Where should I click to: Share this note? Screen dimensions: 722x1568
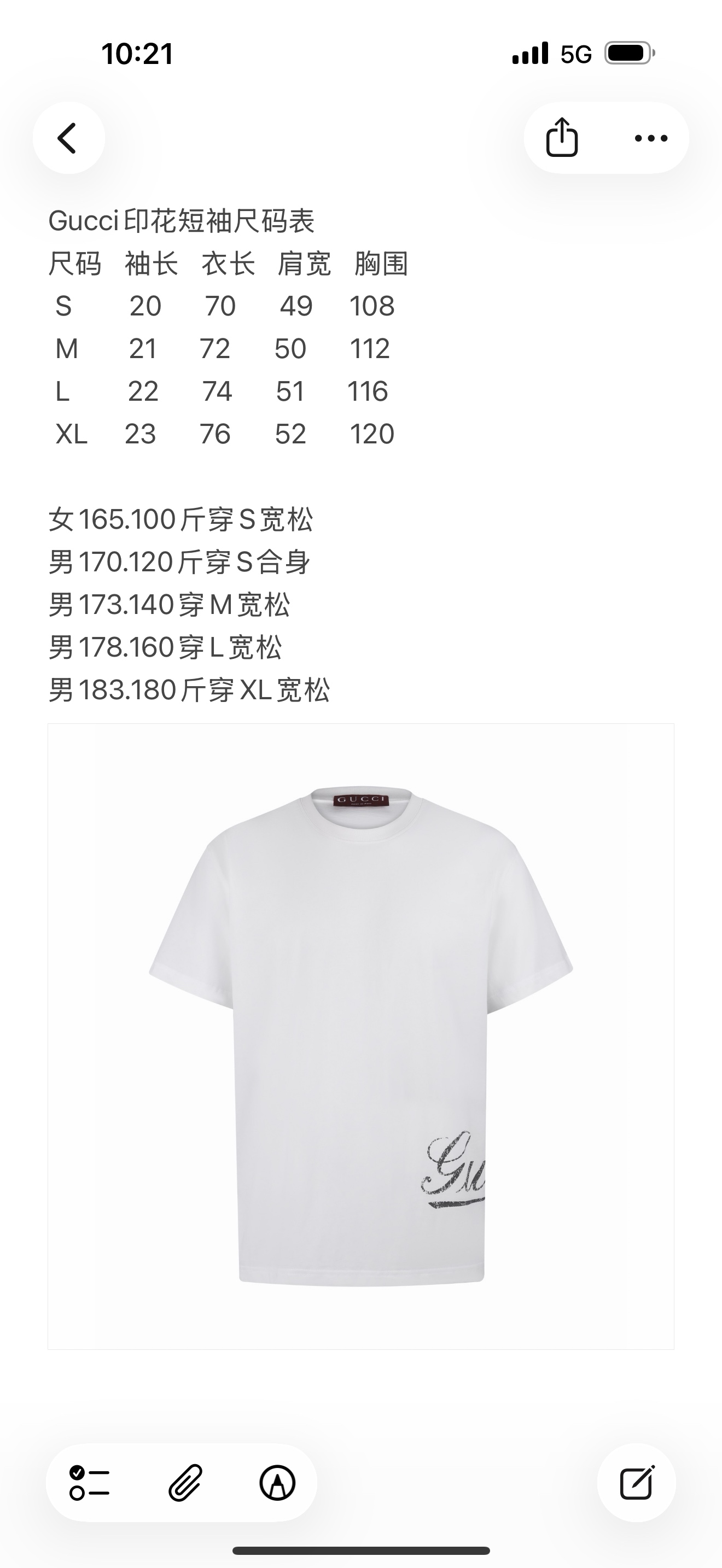[562, 138]
